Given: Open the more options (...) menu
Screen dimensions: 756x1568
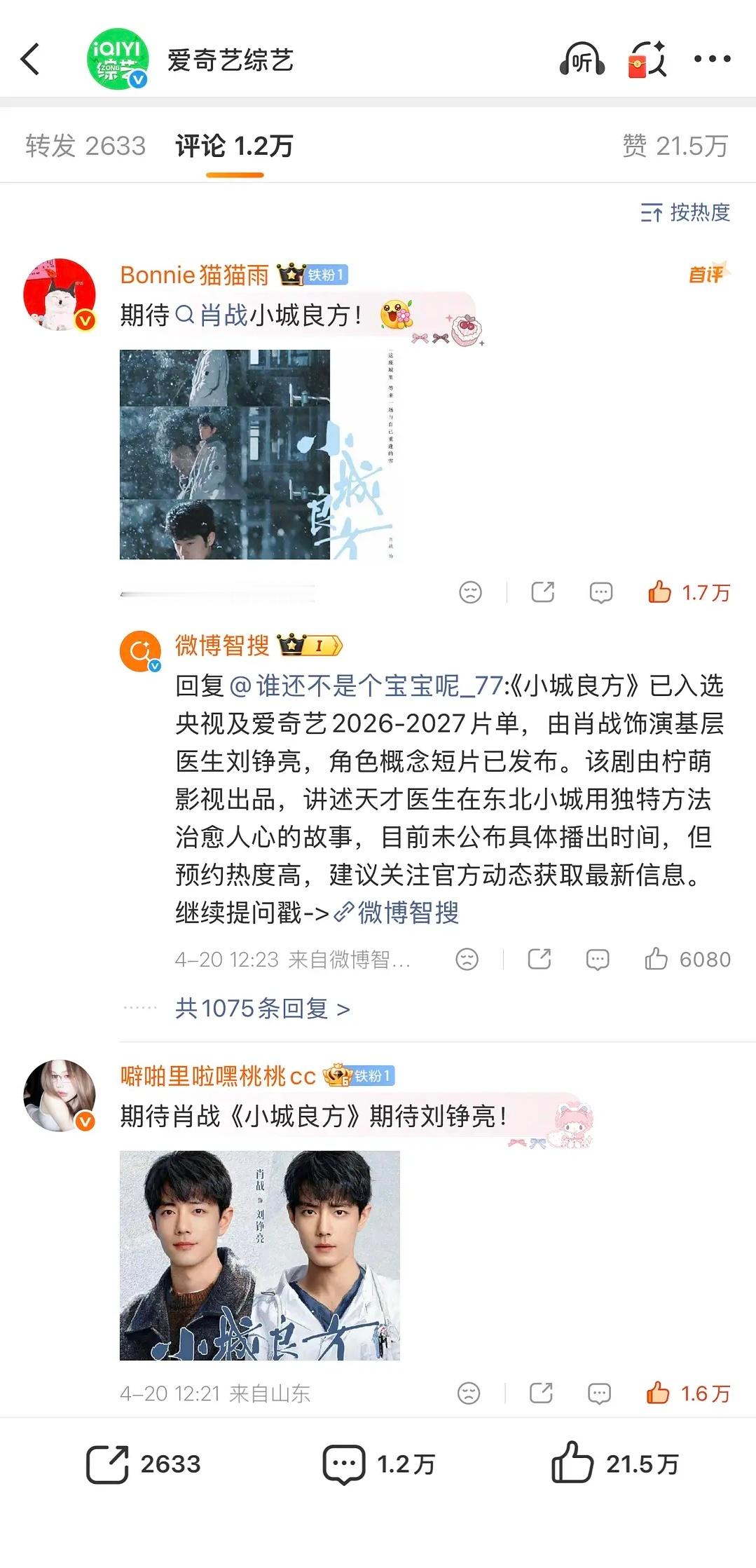Looking at the screenshot, I should tap(712, 60).
